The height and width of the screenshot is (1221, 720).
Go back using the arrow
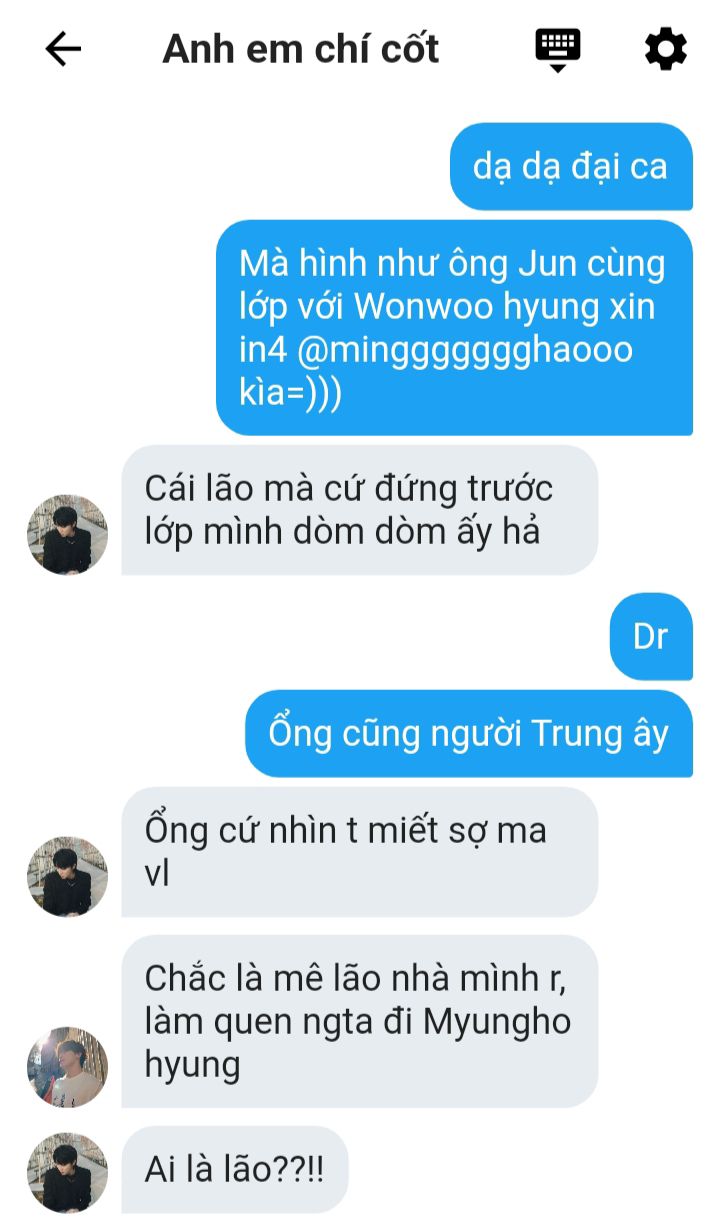pyautogui.click(x=63, y=49)
